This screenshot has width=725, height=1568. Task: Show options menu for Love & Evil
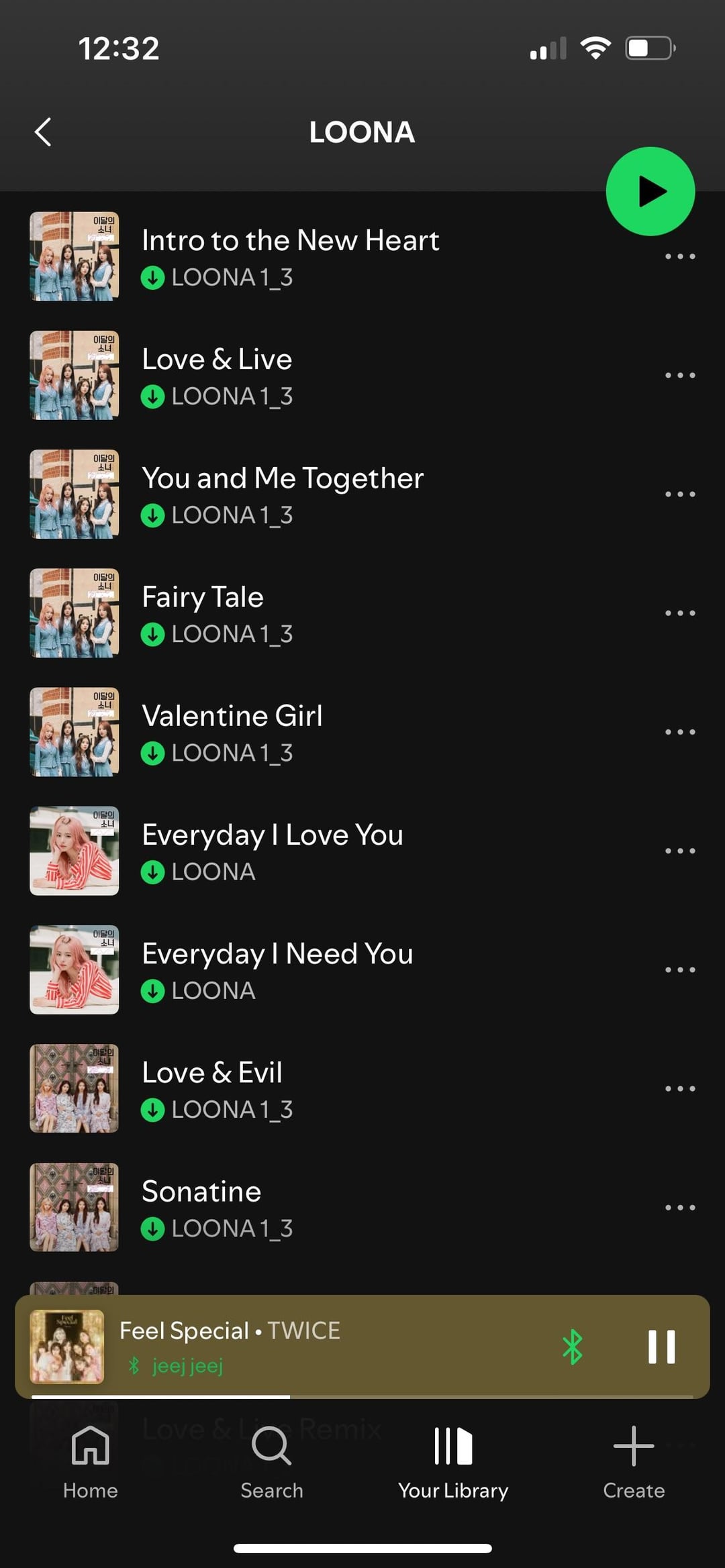pos(679,1088)
